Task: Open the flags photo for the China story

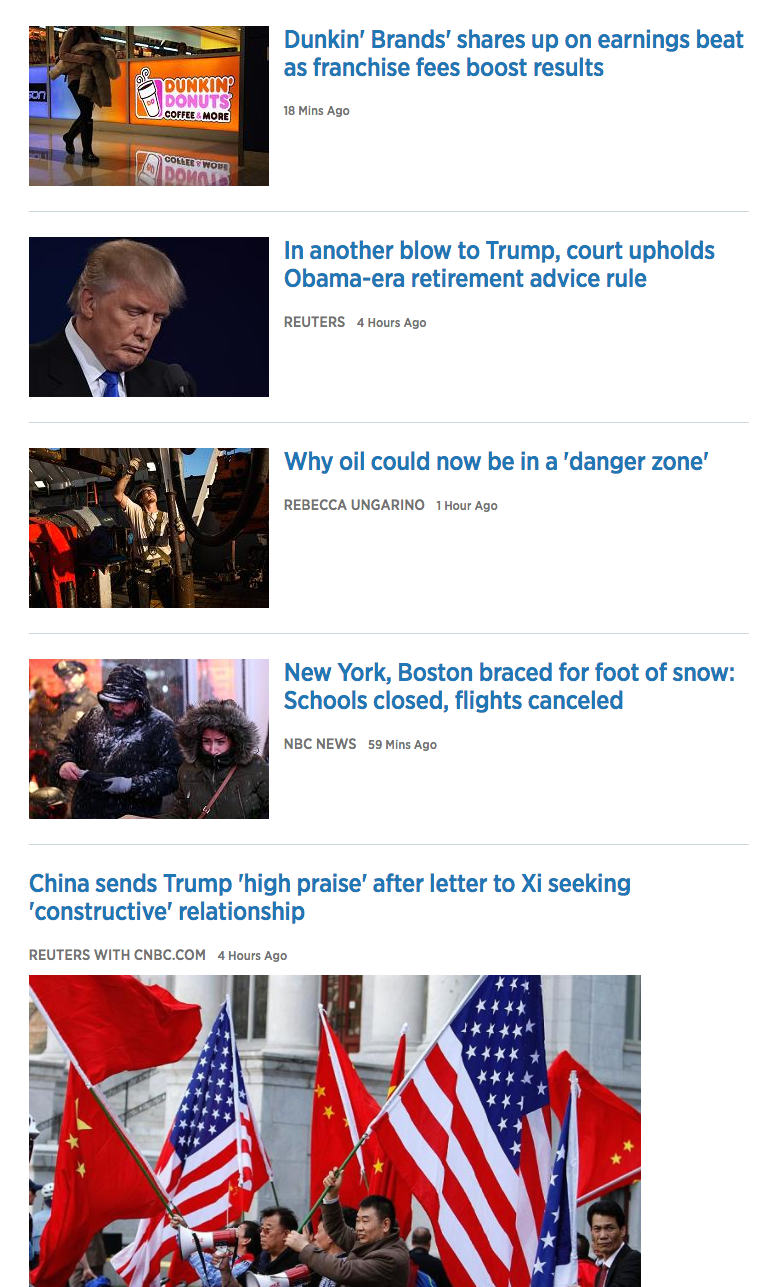Action: click(x=335, y=1130)
